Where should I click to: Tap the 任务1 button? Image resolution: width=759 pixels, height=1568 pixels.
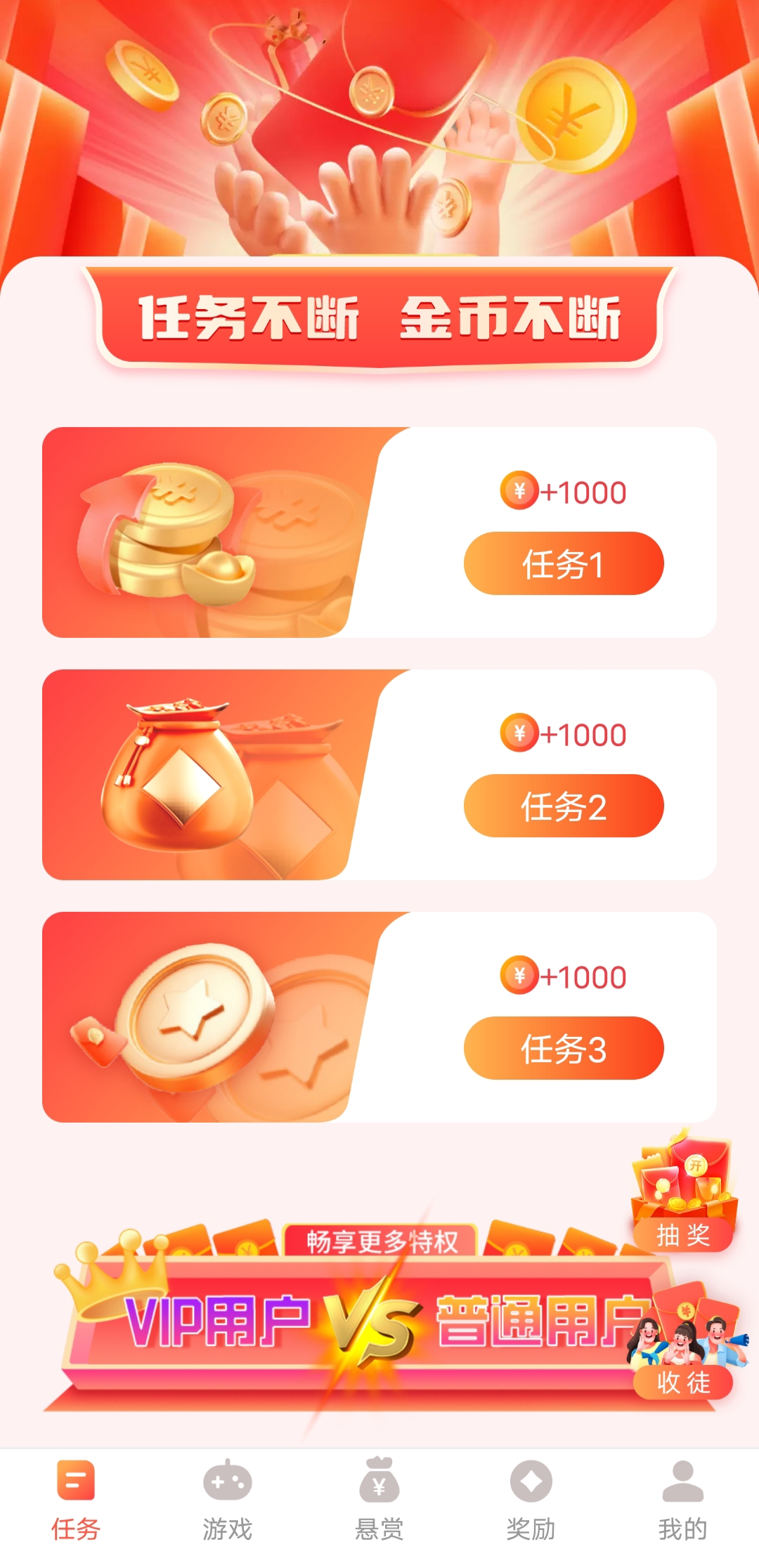click(x=564, y=563)
